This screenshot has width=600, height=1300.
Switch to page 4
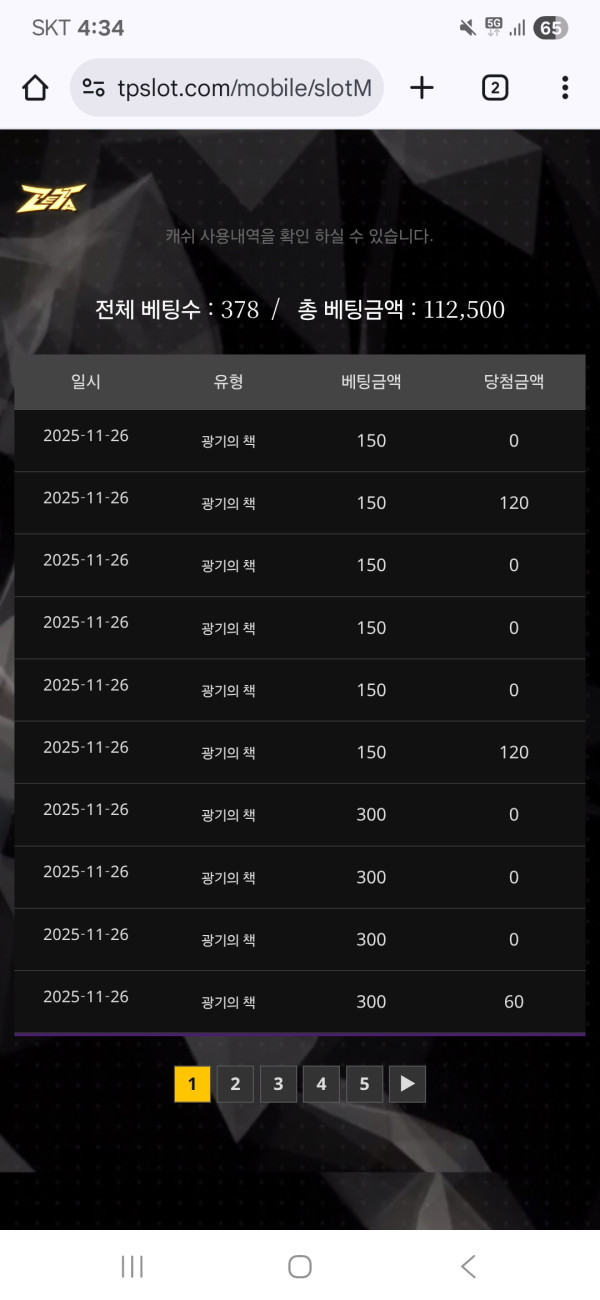[321, 1084]
